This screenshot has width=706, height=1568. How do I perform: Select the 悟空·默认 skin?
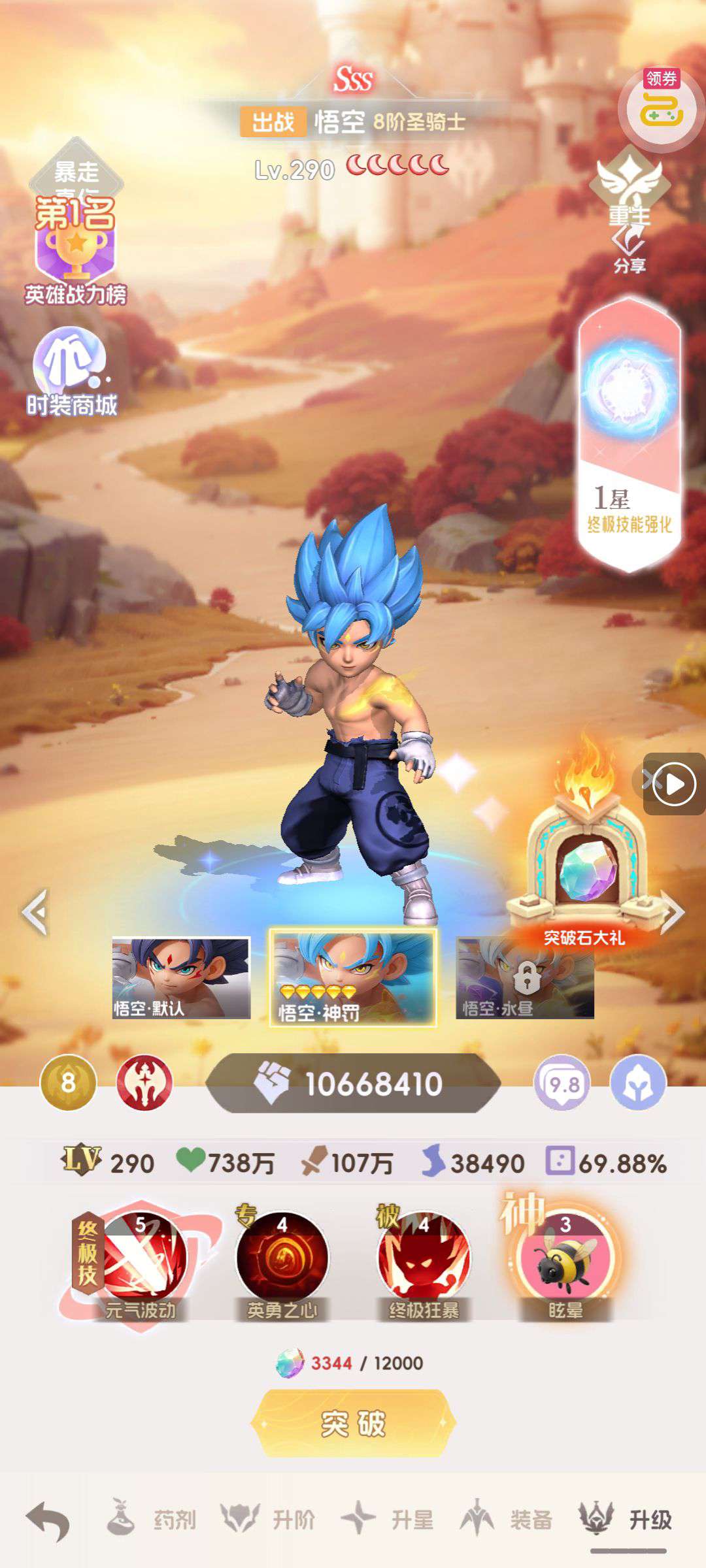click(181, 977)
